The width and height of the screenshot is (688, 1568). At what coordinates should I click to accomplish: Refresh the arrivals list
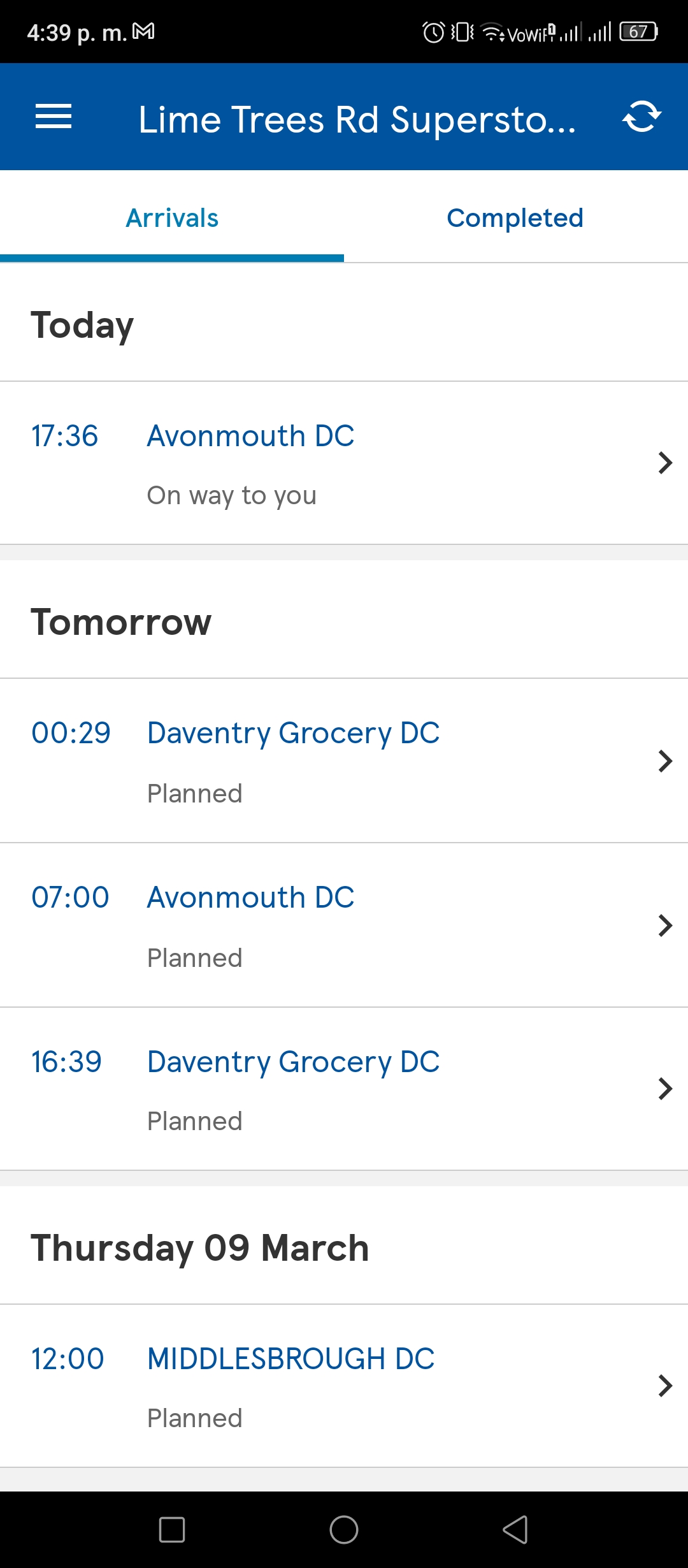[x=641, y=117]
